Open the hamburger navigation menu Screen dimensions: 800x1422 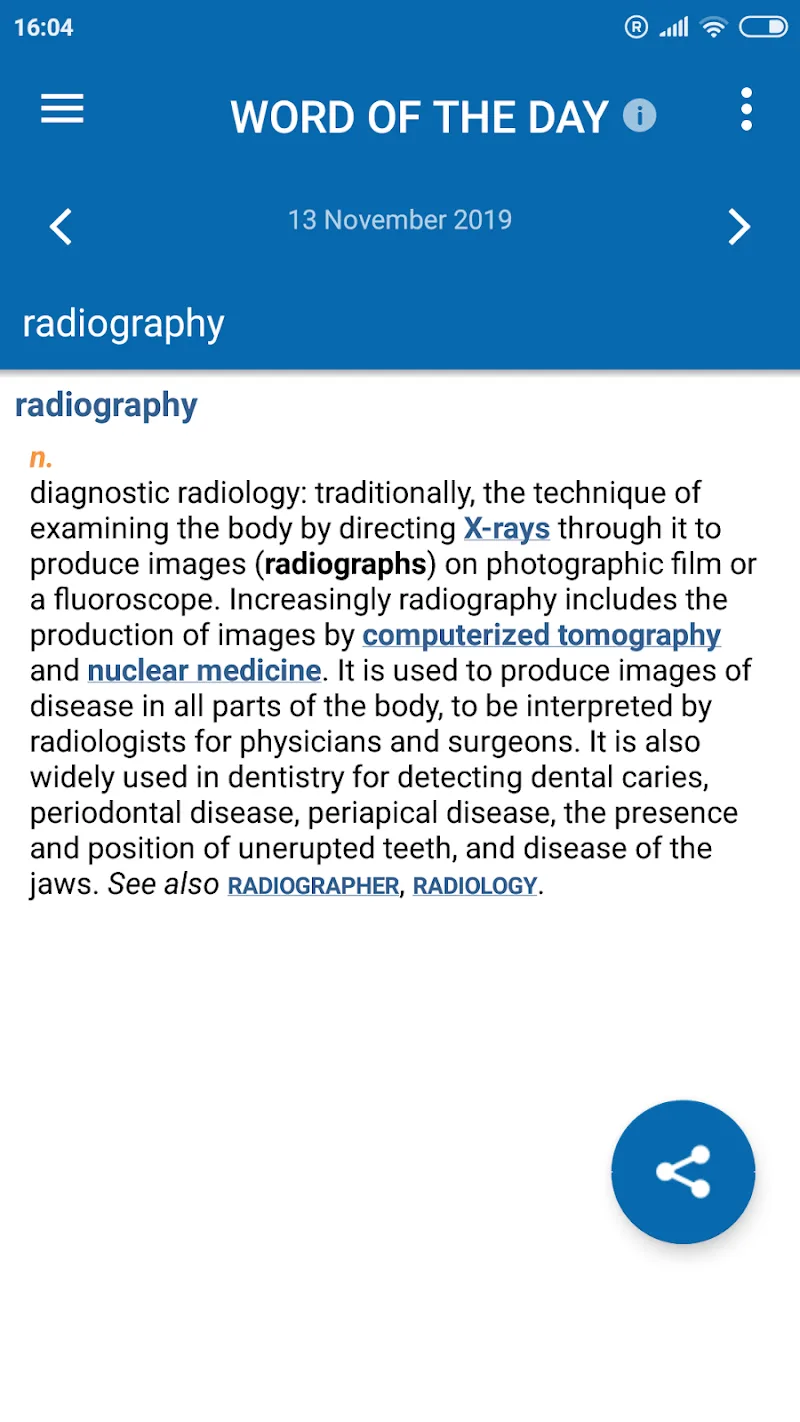[x=62, y=109]
